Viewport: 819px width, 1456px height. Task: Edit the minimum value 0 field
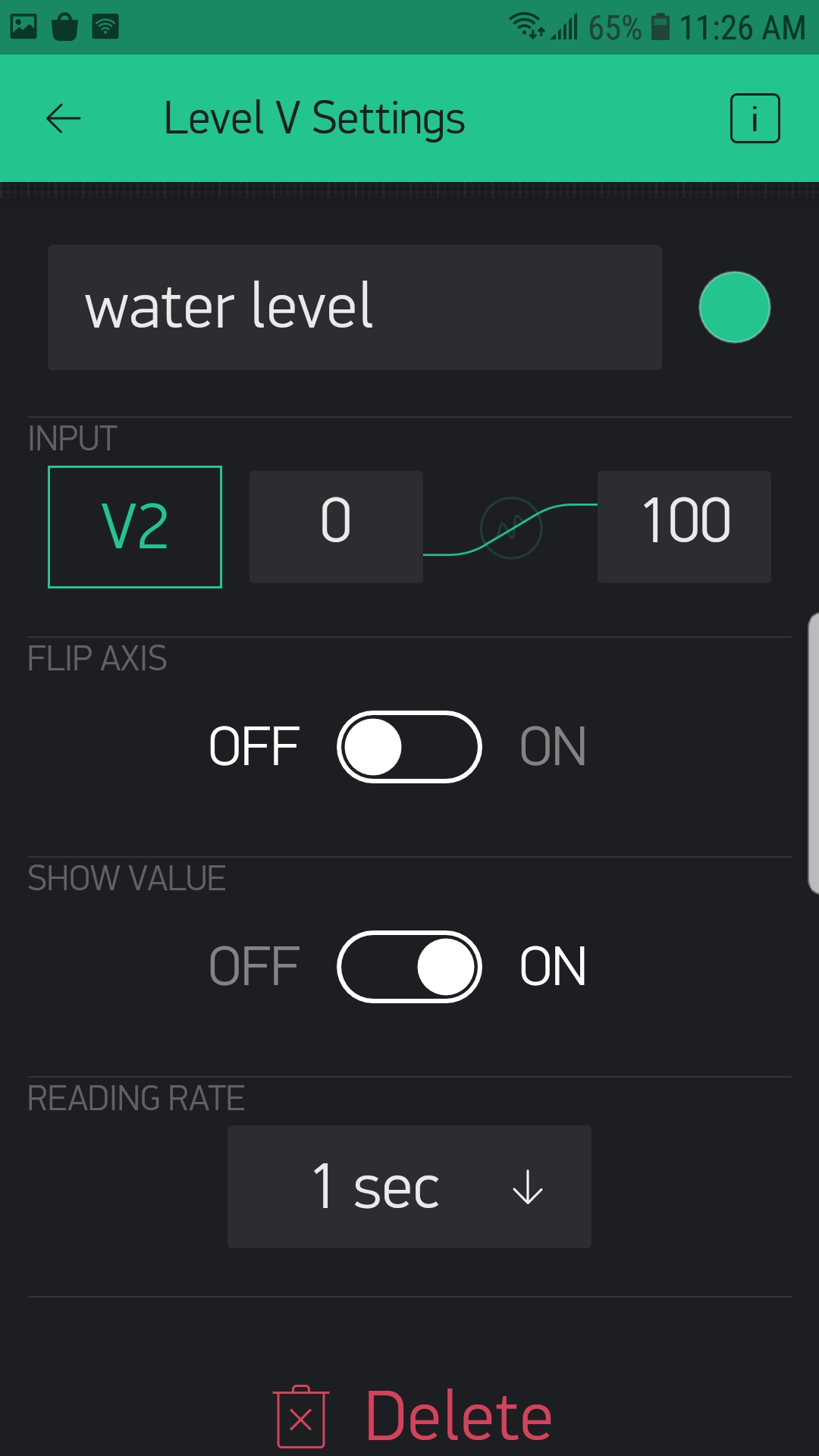pos(336,527)
